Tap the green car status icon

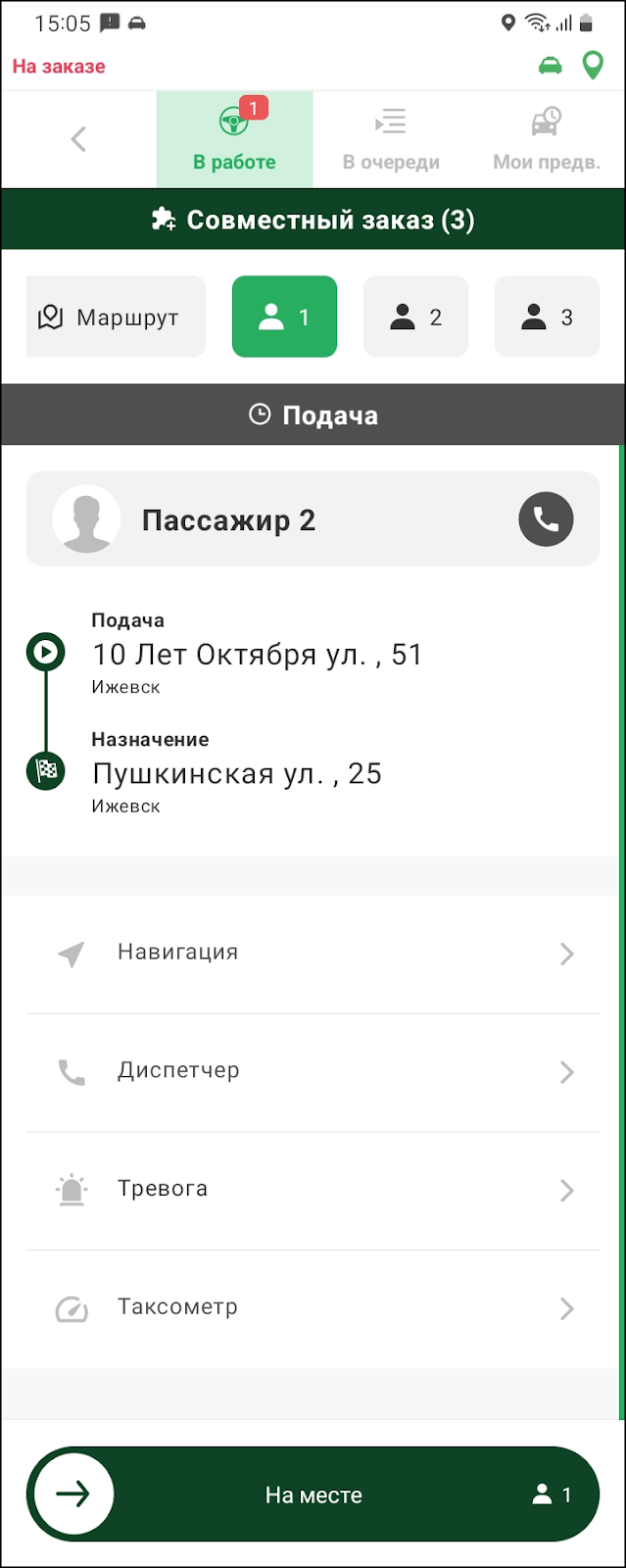[x=551, y=66]
